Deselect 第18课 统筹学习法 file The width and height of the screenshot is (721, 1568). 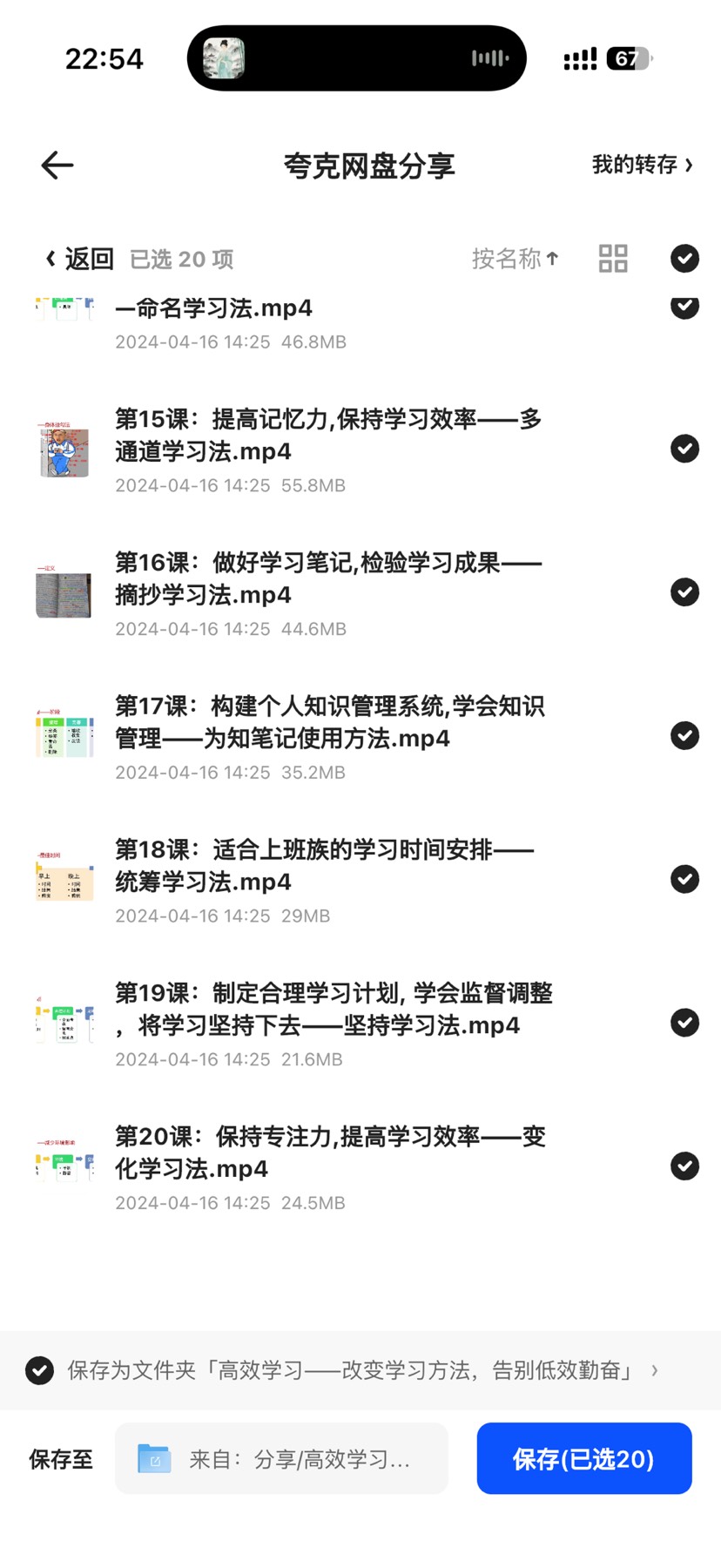(685, 879)
